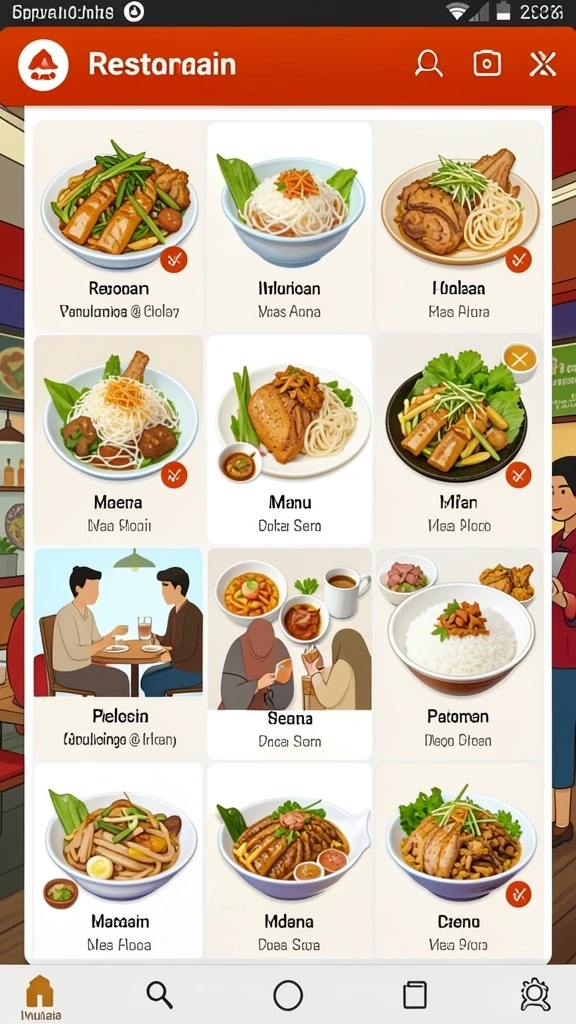Tap the circle button in the bottom bar
The image size is (576, 1024).
coord(288,995)
